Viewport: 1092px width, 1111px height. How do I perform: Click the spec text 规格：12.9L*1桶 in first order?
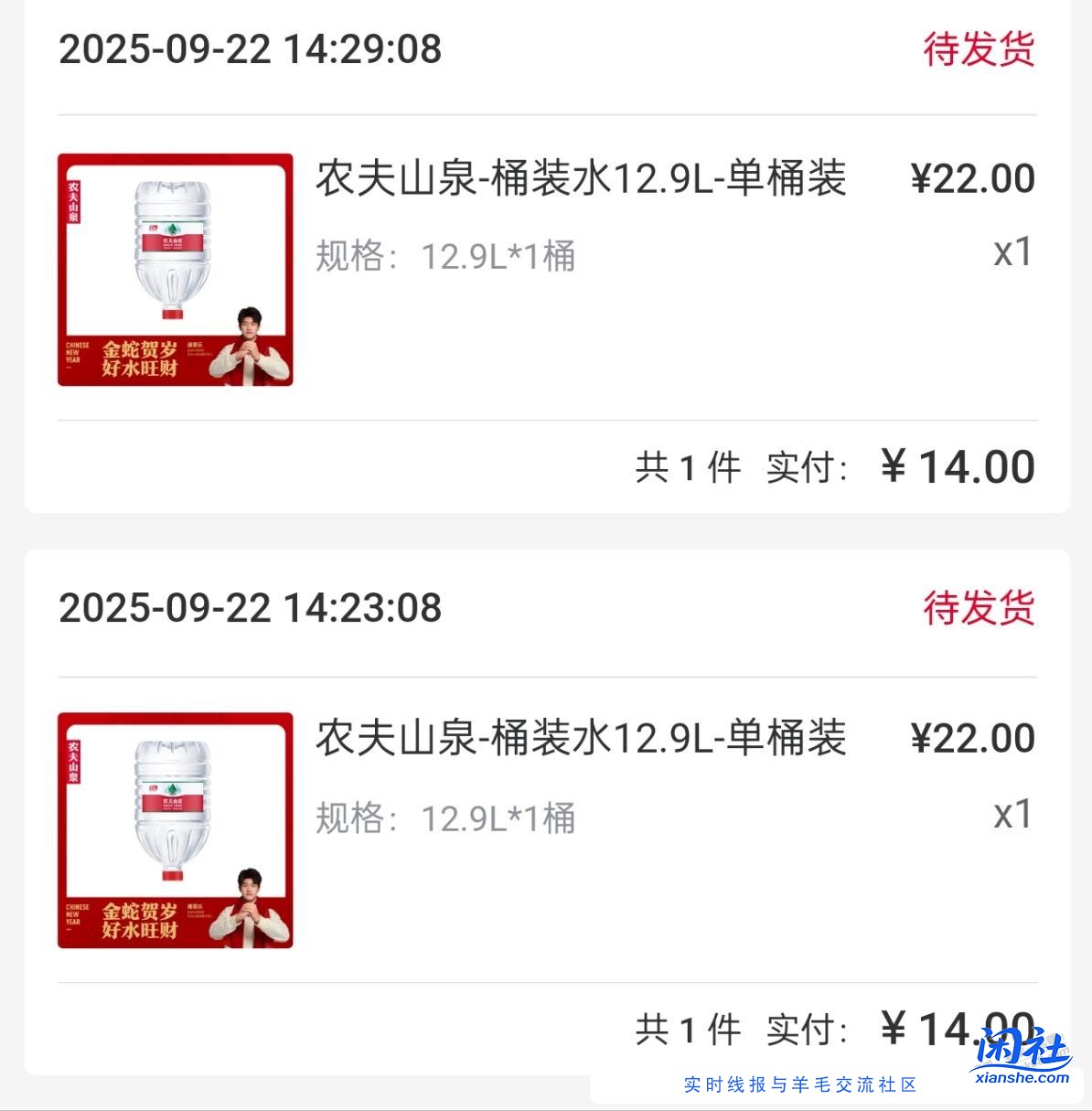(446, 258)
